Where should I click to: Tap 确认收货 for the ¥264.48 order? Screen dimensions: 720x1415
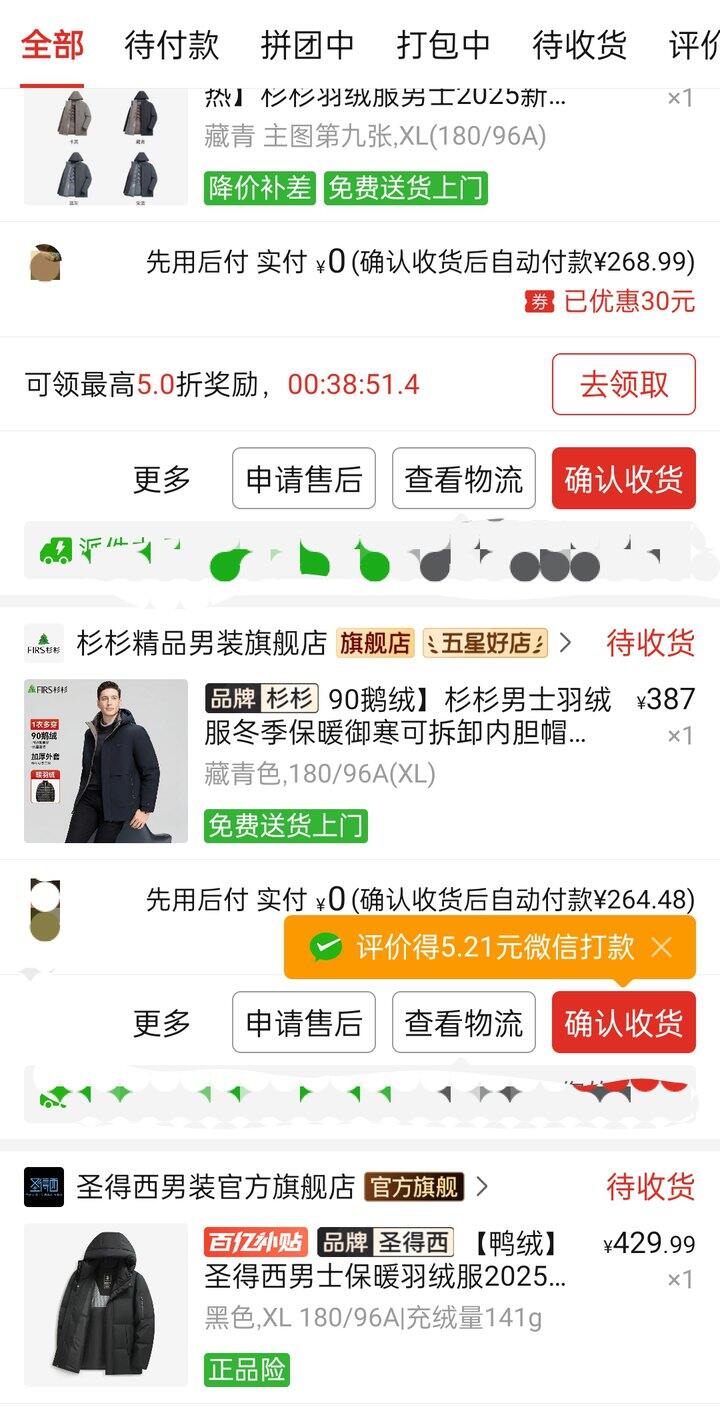[623, 1022]
